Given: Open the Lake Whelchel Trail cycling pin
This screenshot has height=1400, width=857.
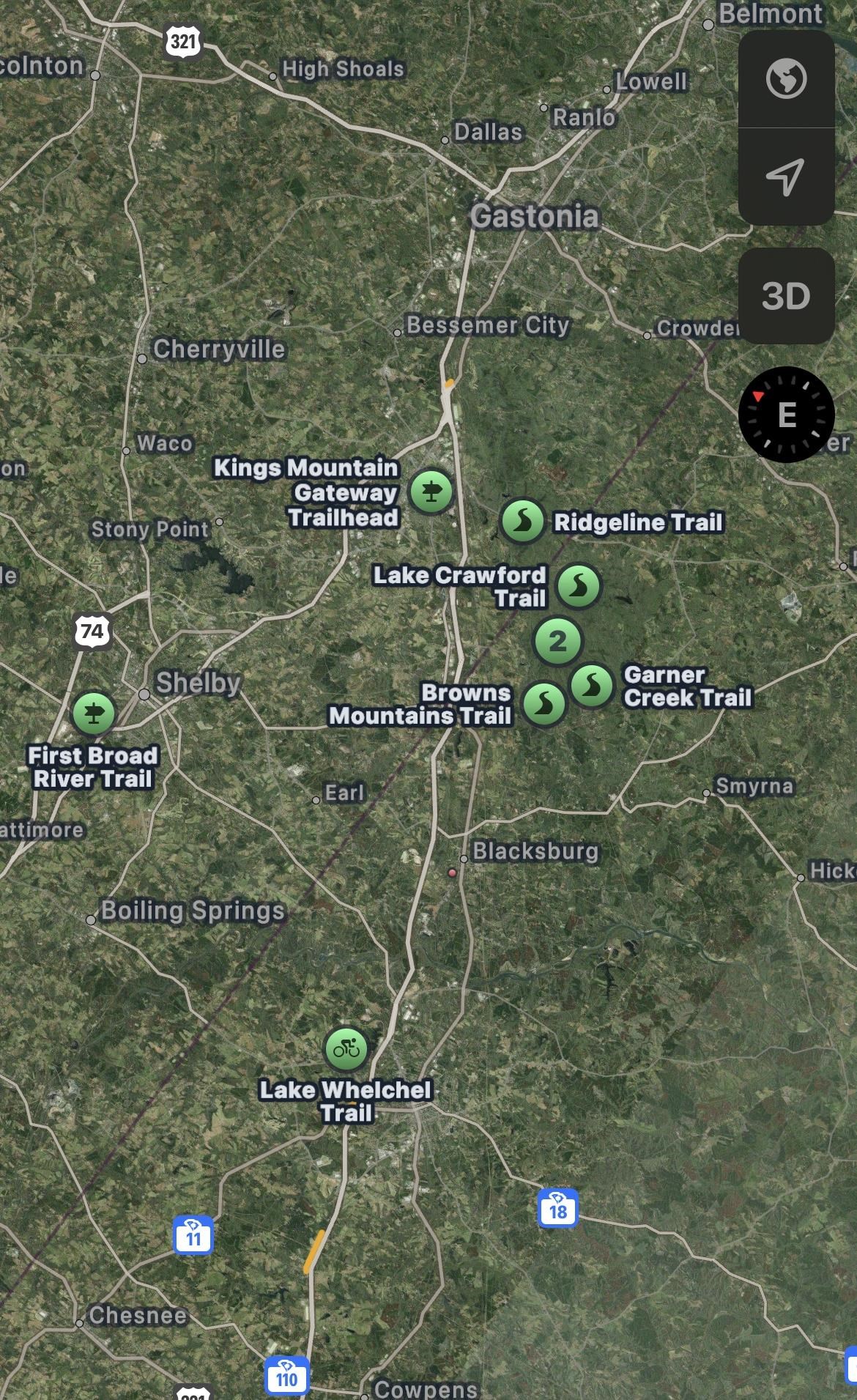Looking at the screenshot, I should pos(346,1048).
